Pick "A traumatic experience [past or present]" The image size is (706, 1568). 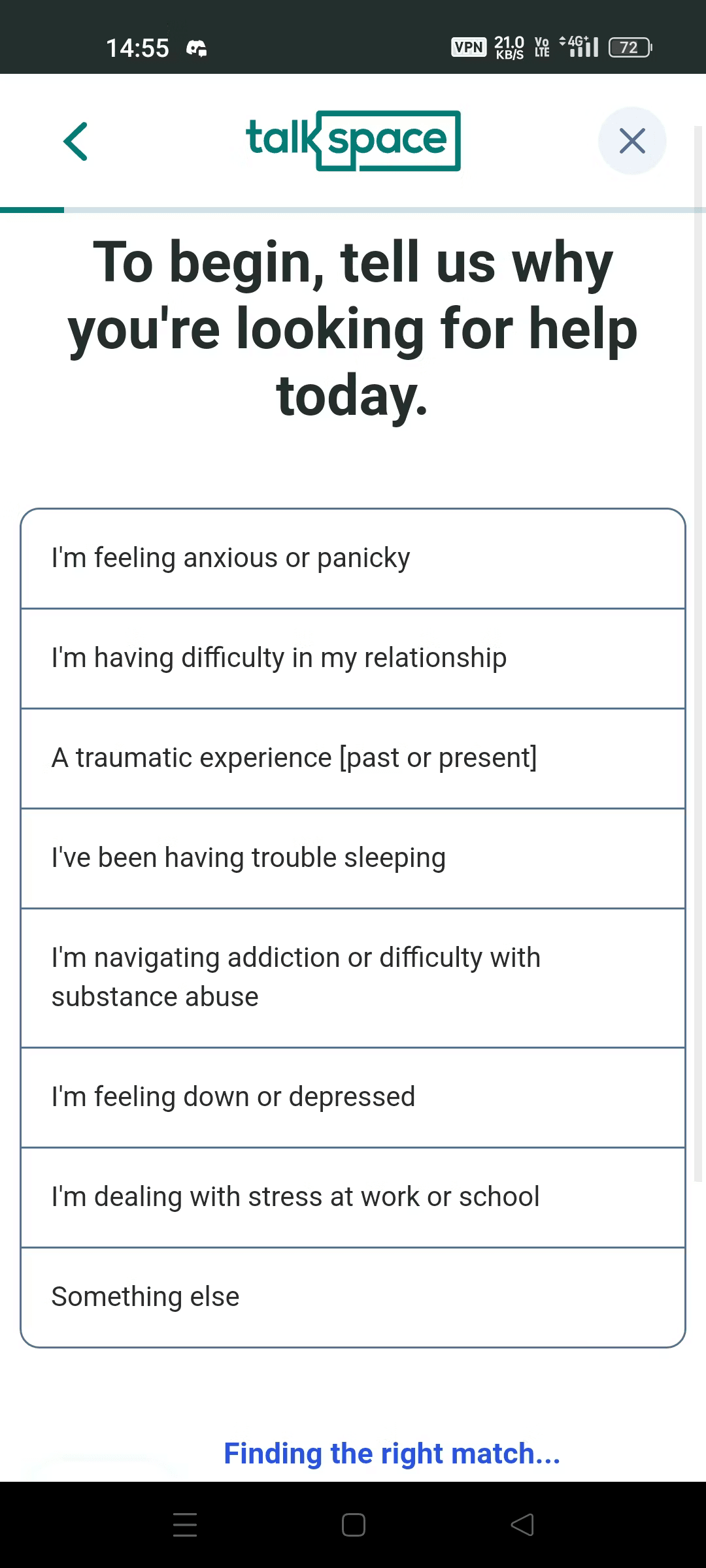353,759
